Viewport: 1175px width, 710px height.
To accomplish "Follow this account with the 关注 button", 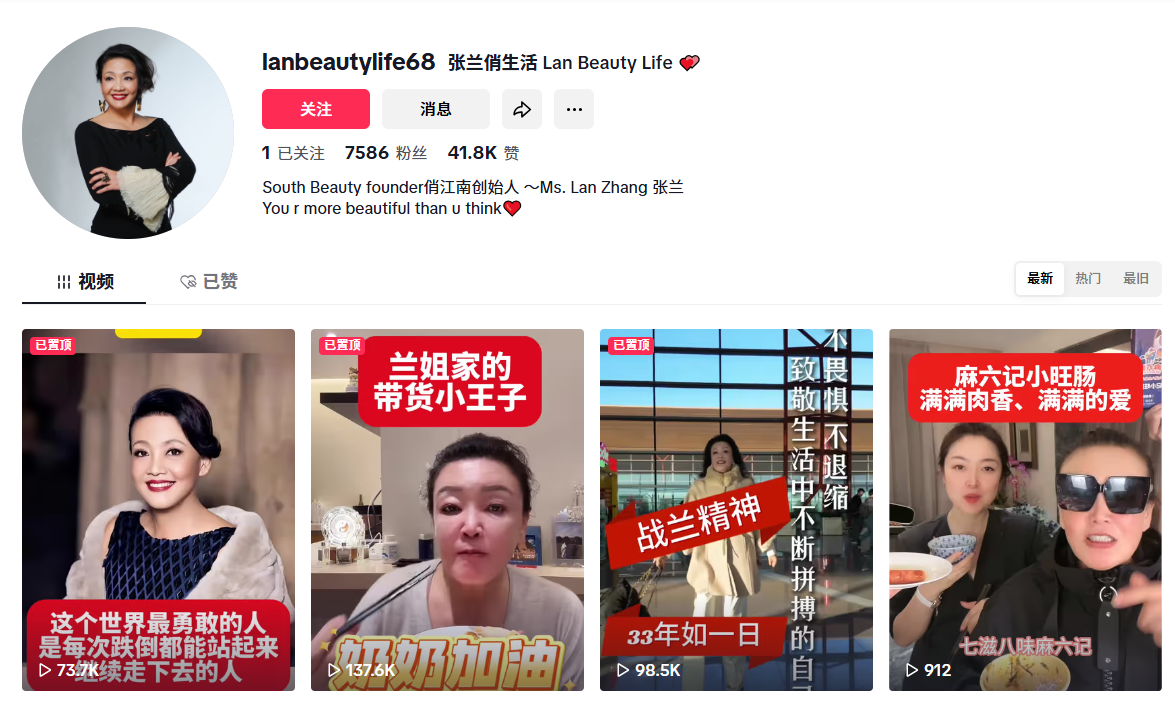I will 316,109.
